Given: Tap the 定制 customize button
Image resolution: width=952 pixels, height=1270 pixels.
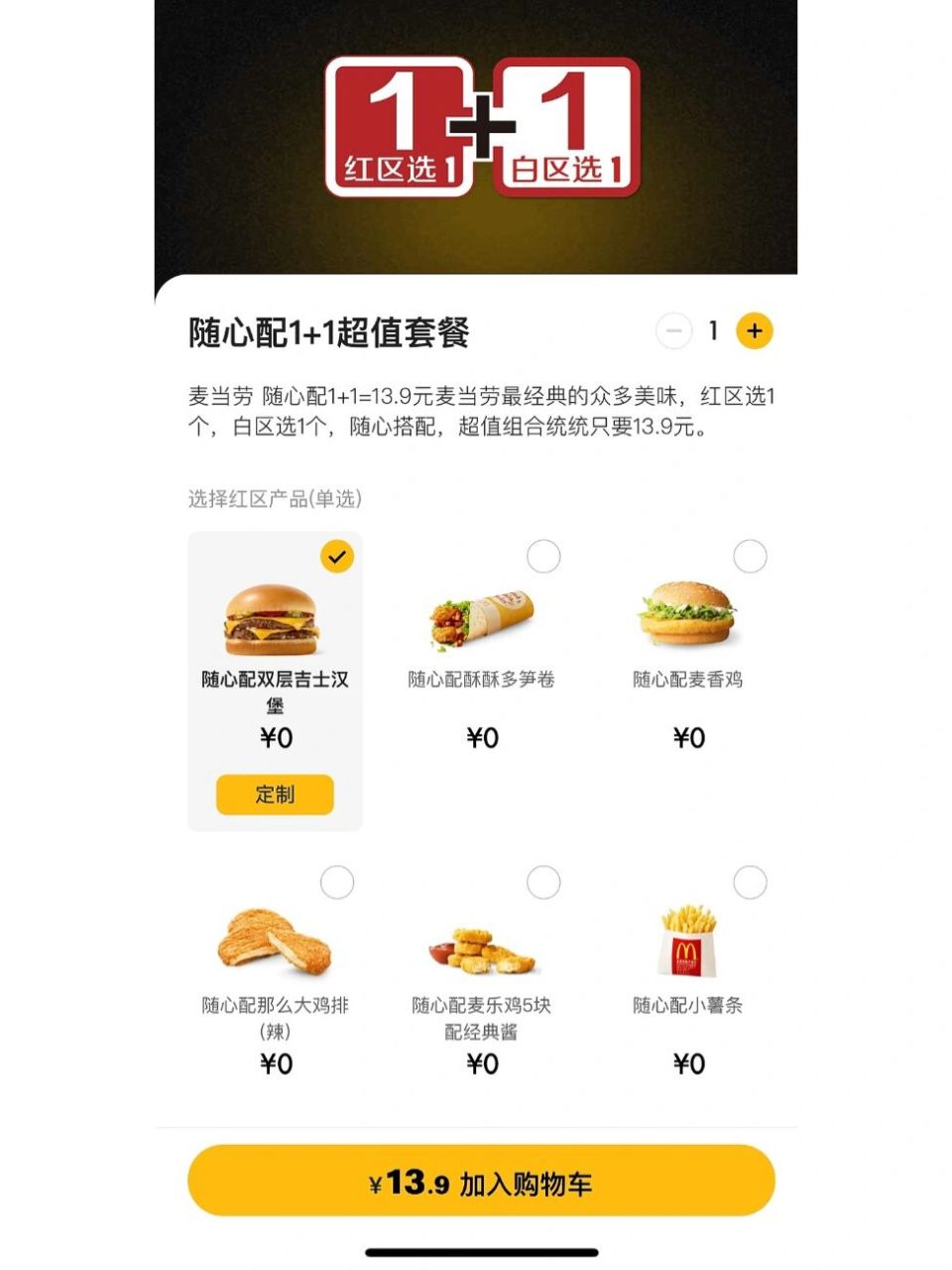Looking at the screenshot, I should tap(276, 795).
